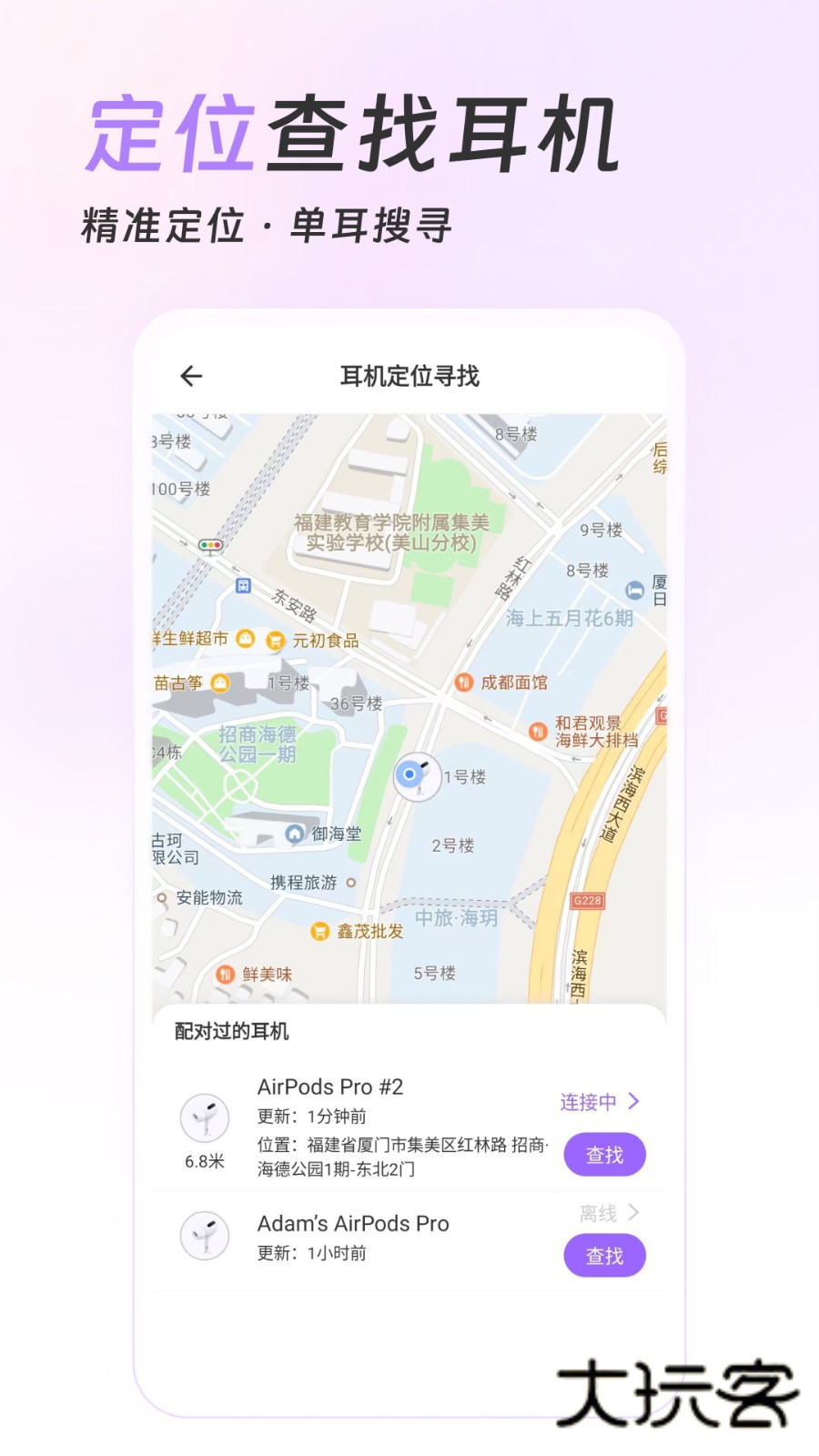Screen dimensions: 819x1456
Task: Tap the 和君观景海鲜大排档 seafood restaurant marker
Action: click(538, 729)
